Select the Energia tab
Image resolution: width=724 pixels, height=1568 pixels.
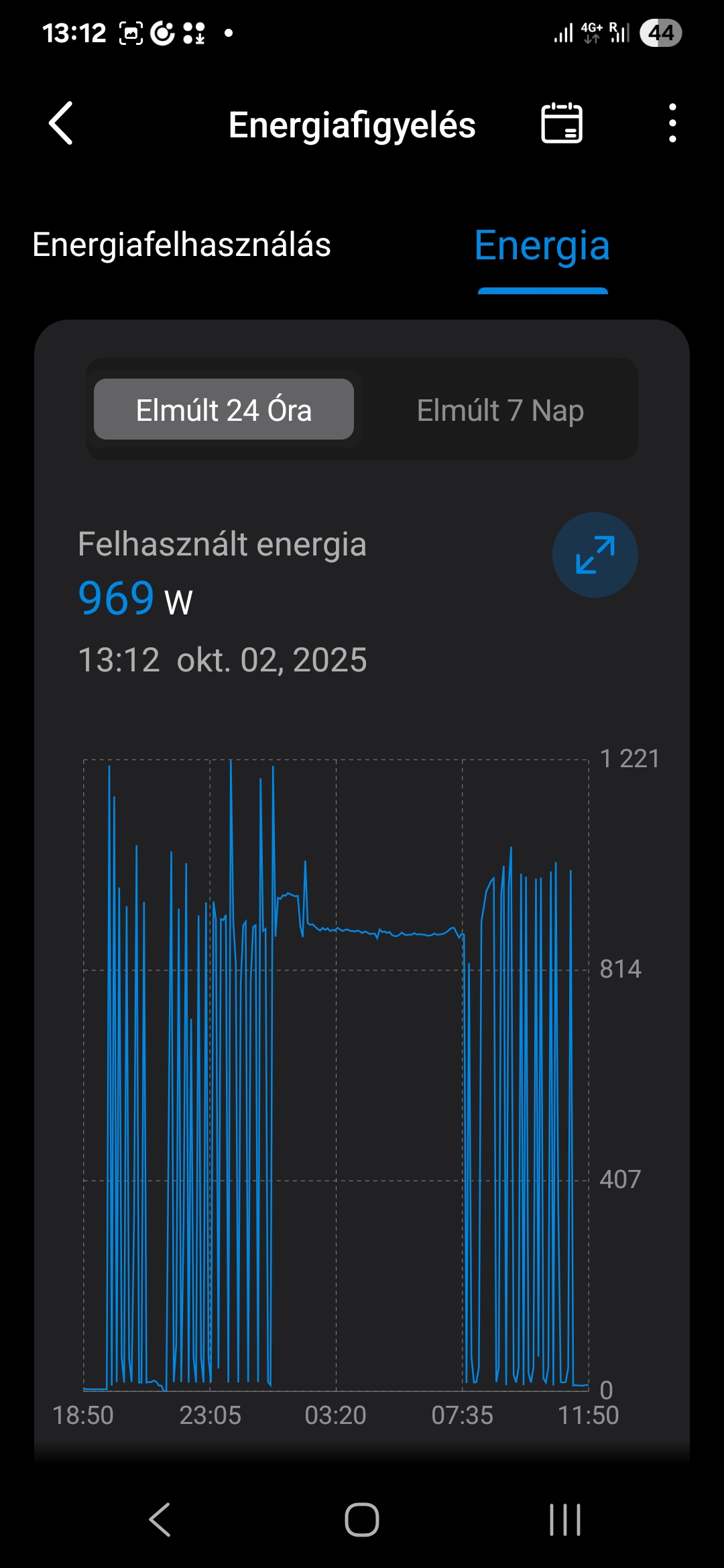pyautogui.click(x=542, y=247)
